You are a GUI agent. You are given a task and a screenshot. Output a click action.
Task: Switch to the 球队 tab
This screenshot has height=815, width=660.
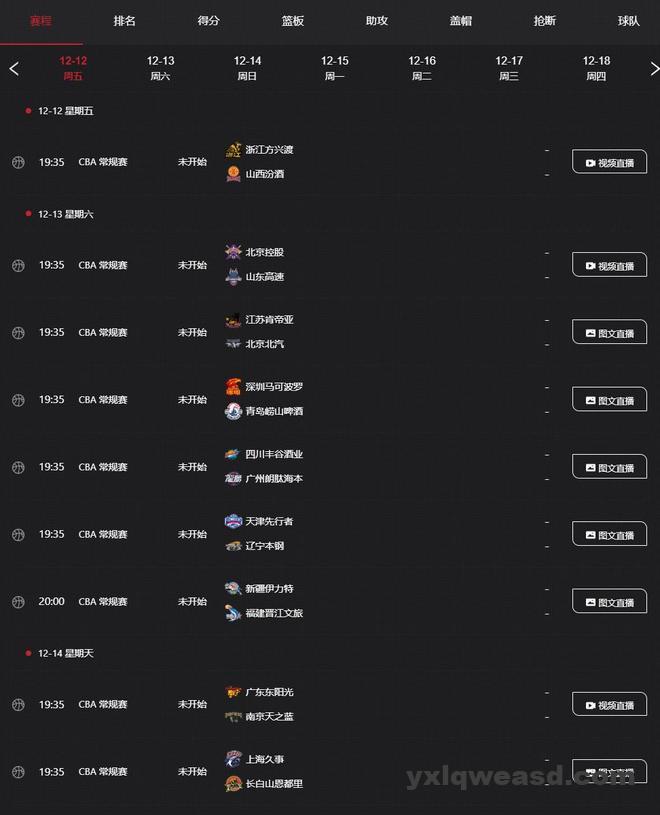[x=629, y=21]
